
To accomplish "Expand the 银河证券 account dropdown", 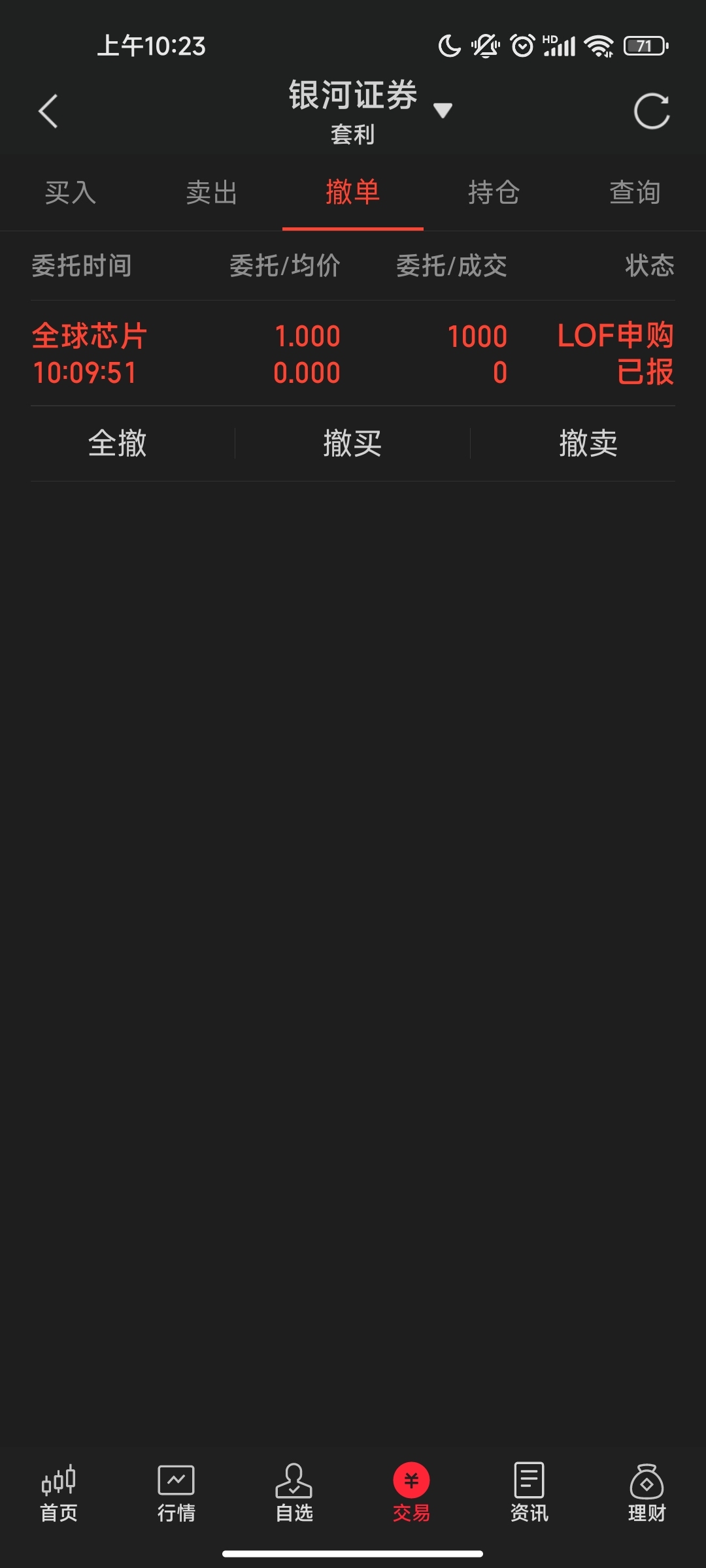I will point(443,110).
